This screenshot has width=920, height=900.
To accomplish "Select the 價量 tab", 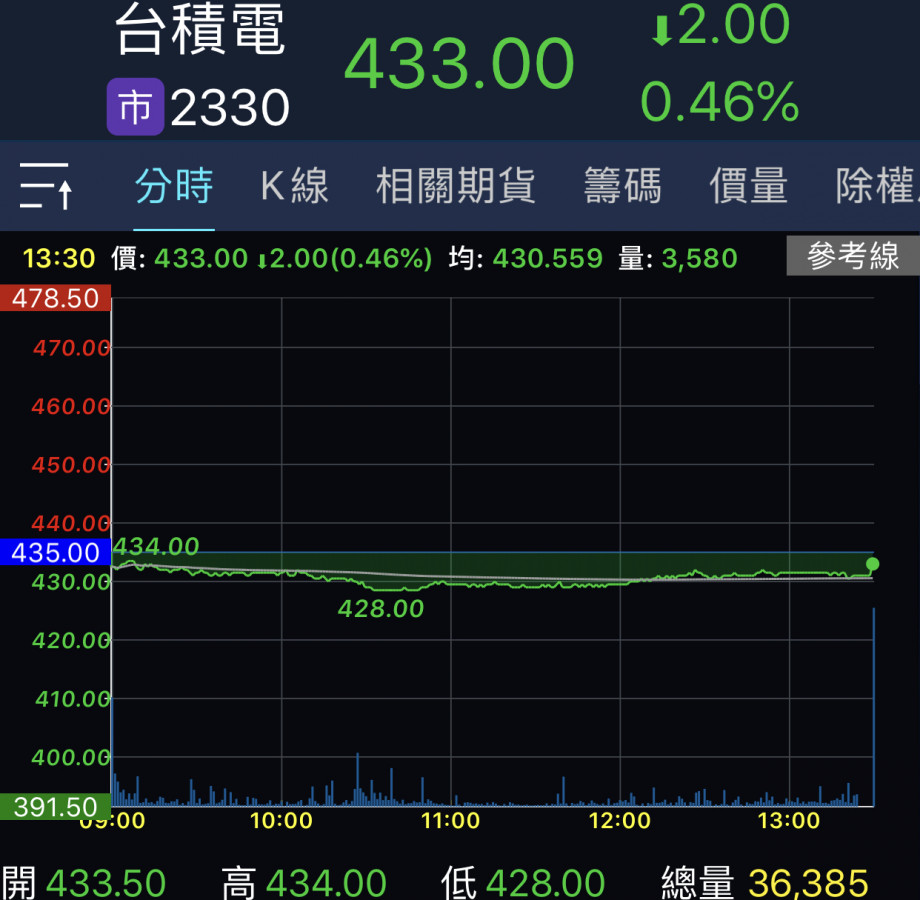I will 748,186.
